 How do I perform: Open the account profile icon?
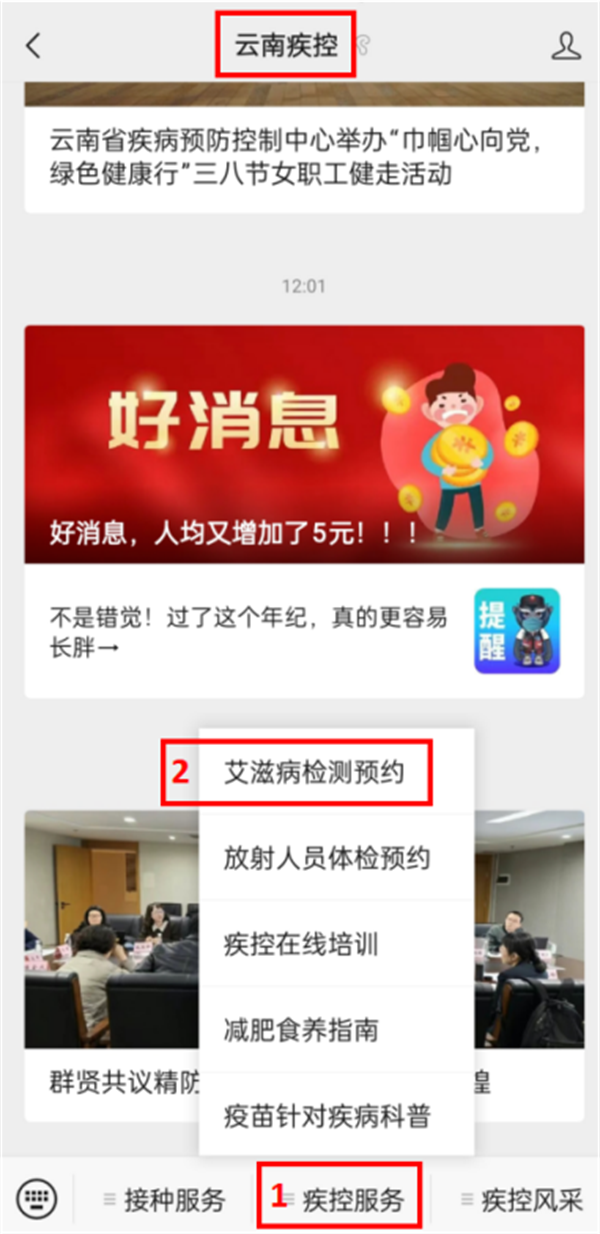tap(566, 46)
